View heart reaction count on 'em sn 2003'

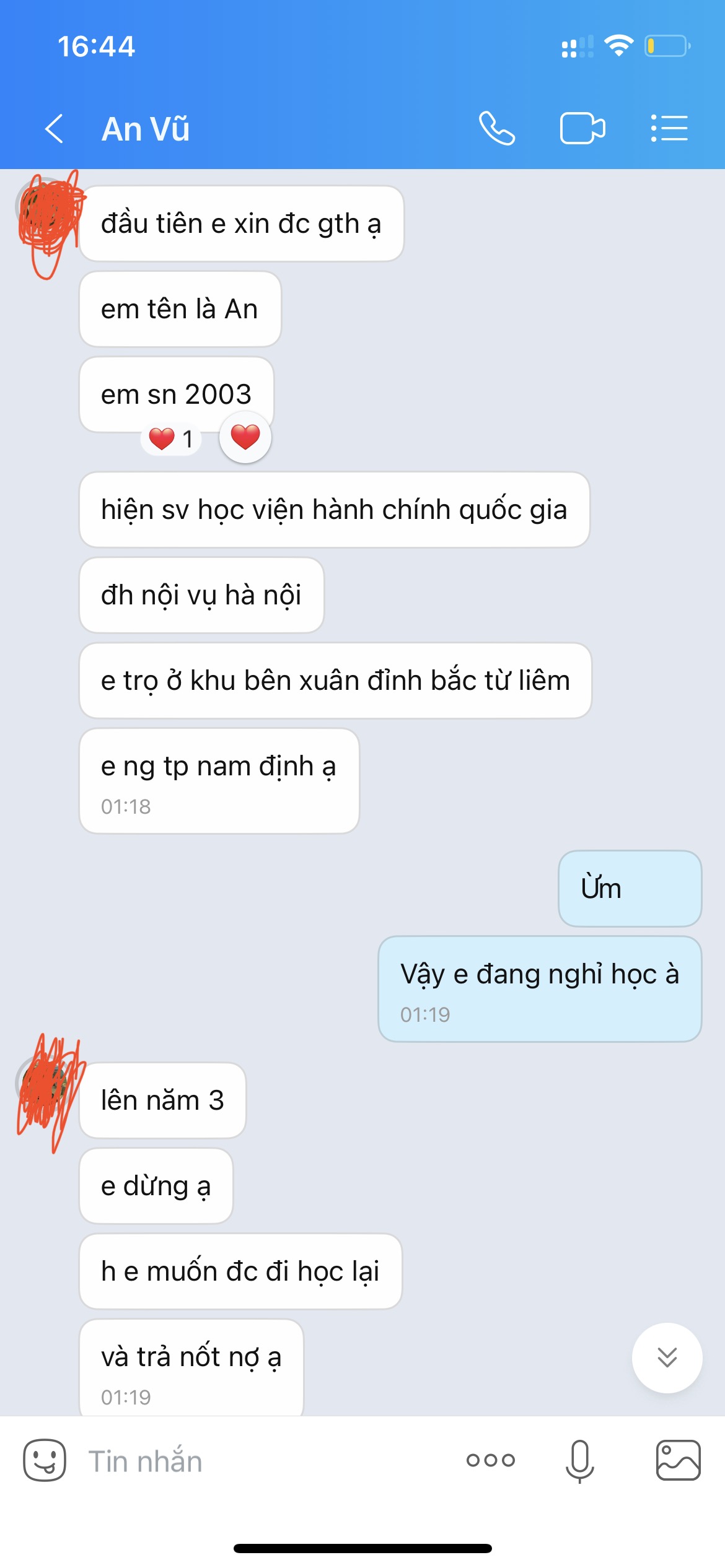[172, 439]
